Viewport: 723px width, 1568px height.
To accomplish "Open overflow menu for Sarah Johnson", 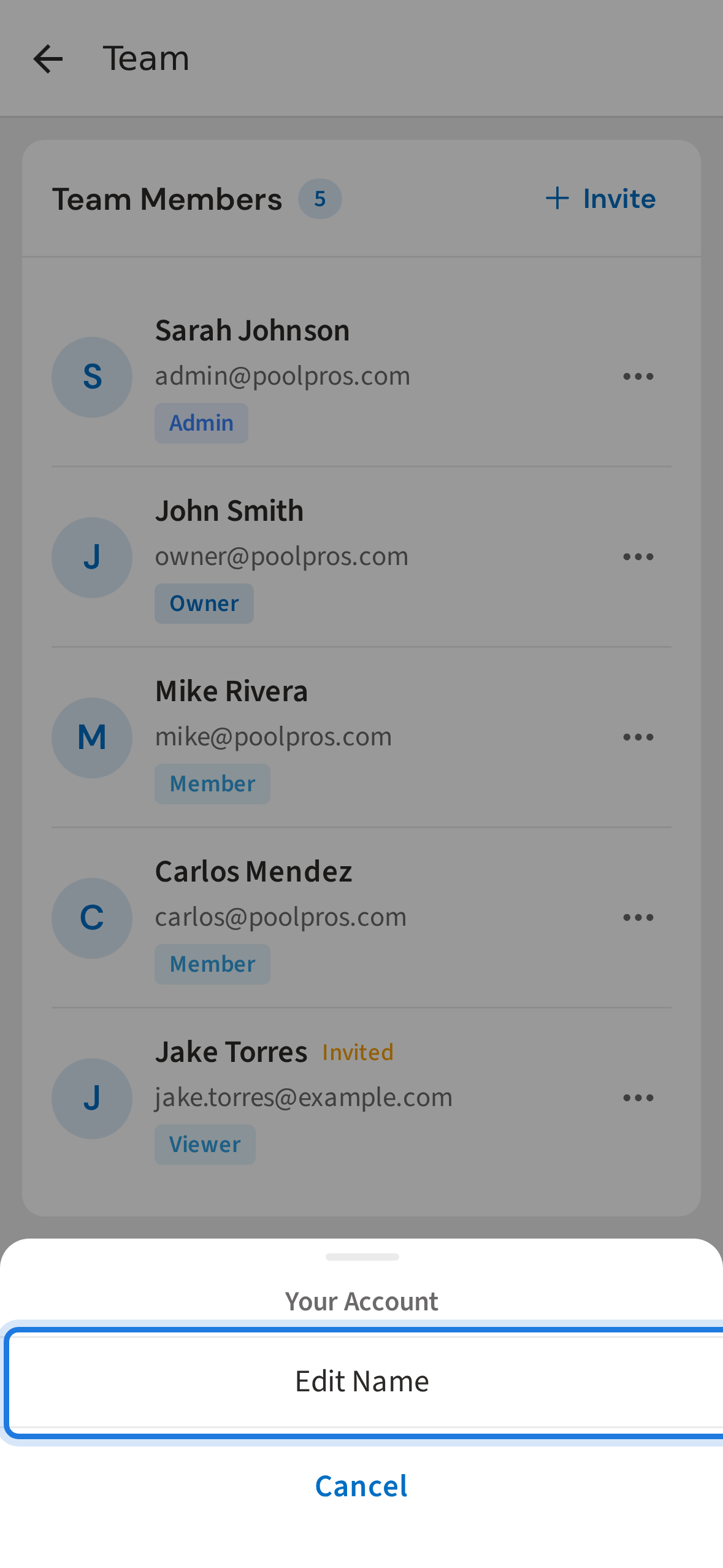I will [x=638, y=376].
